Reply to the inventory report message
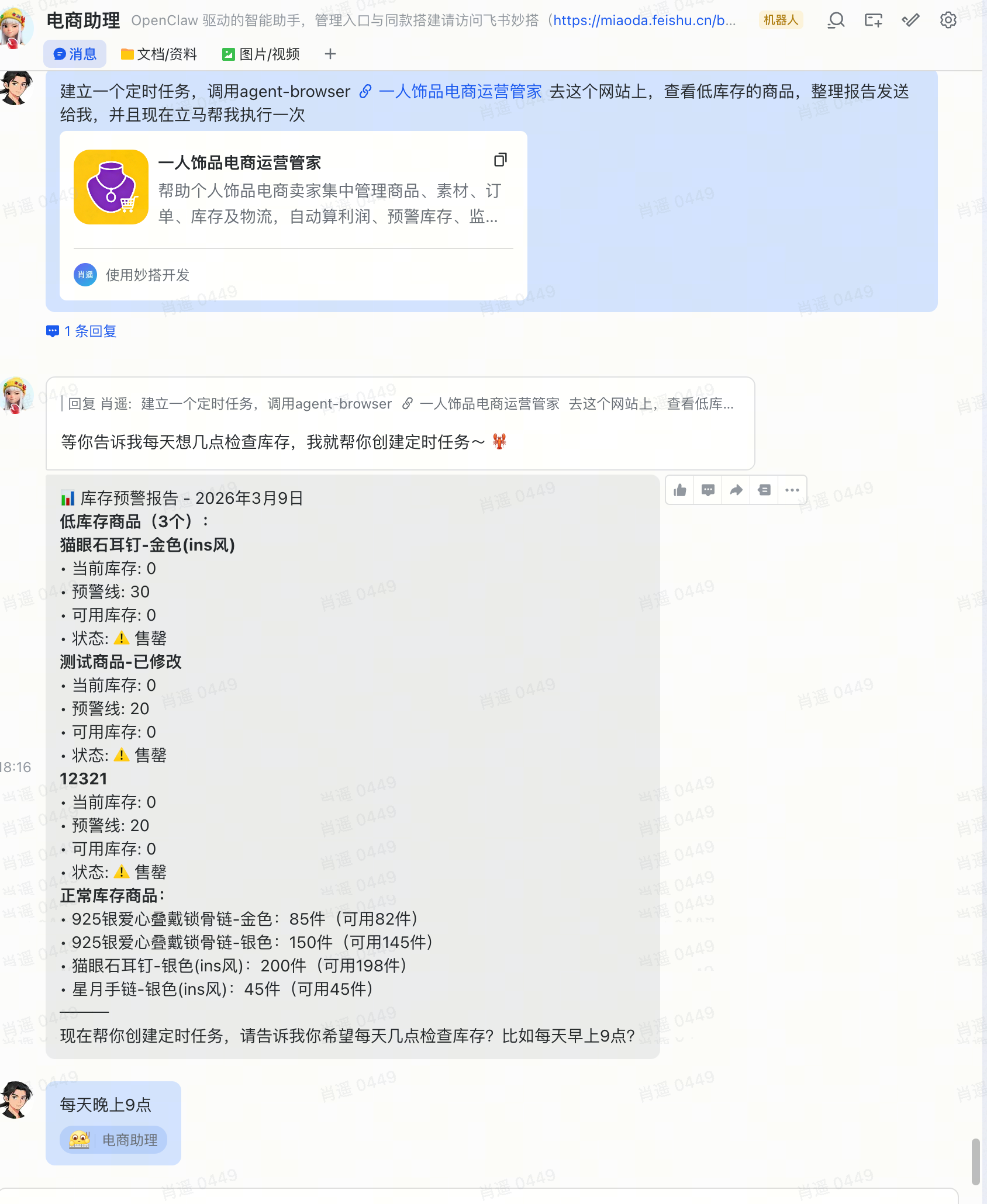 [708, 490]
